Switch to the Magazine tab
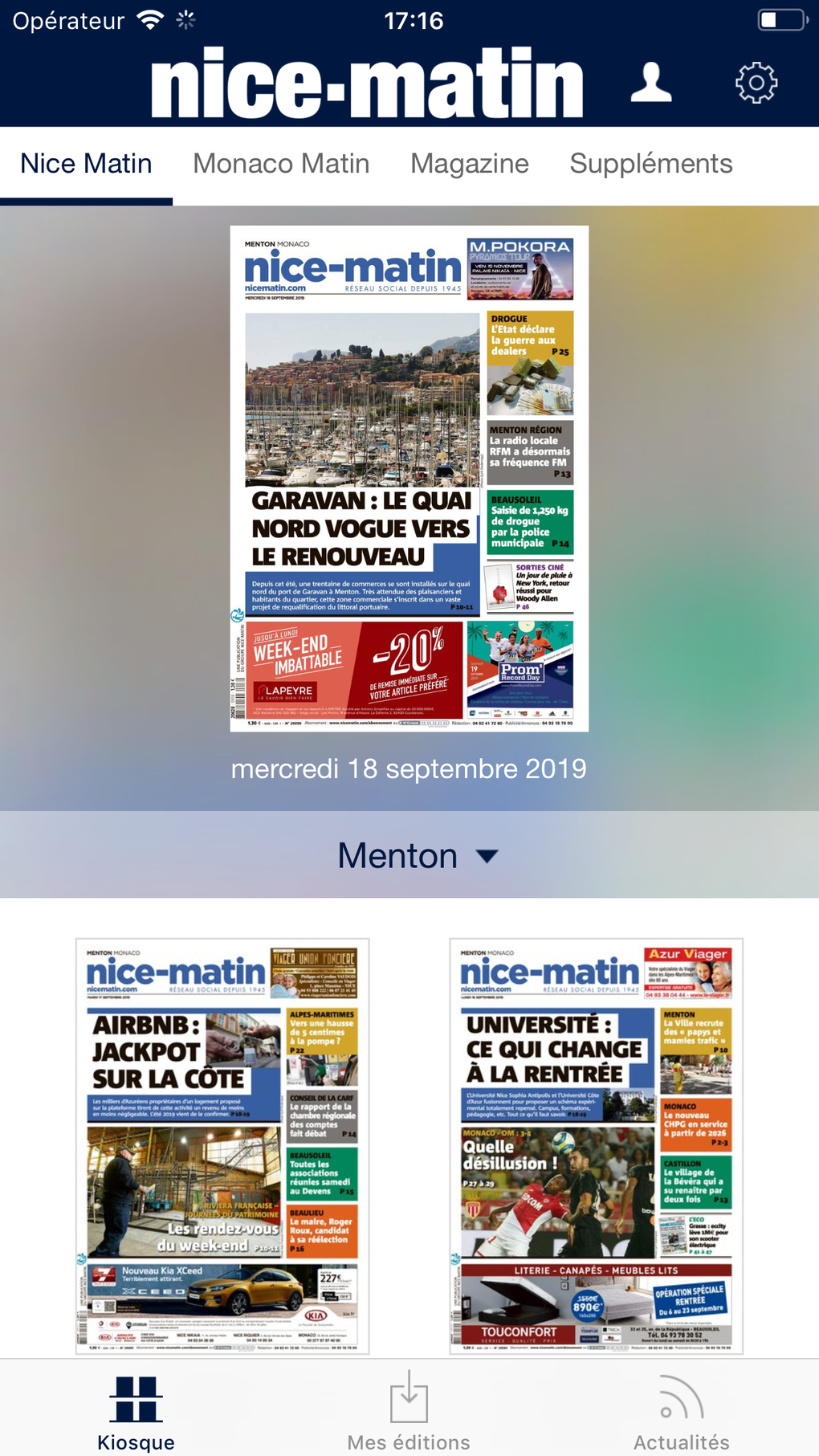Screen dimensions: 819x1456 click(x=469, y=163)
